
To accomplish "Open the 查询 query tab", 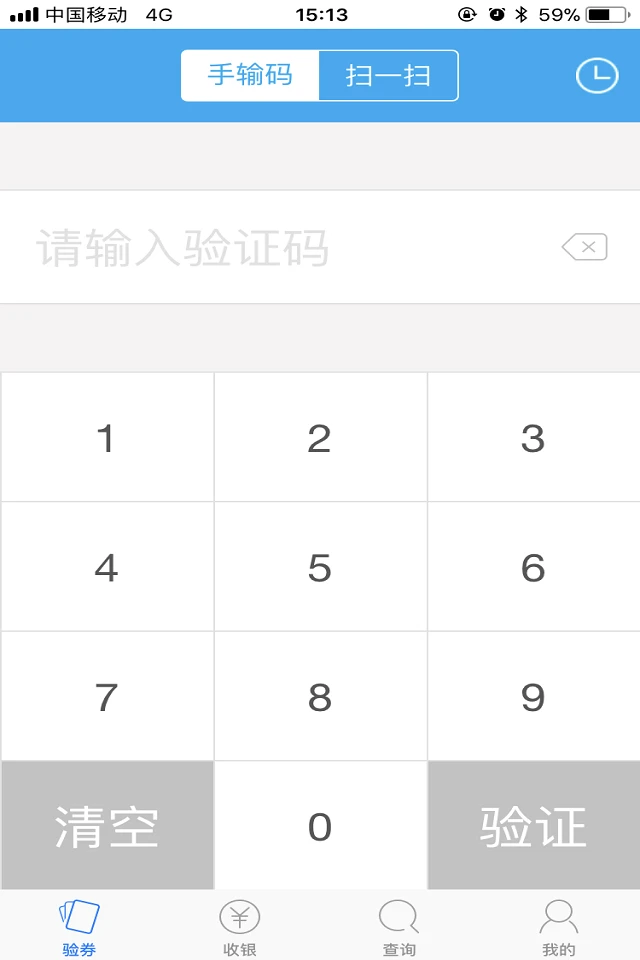I will point(399,927).
